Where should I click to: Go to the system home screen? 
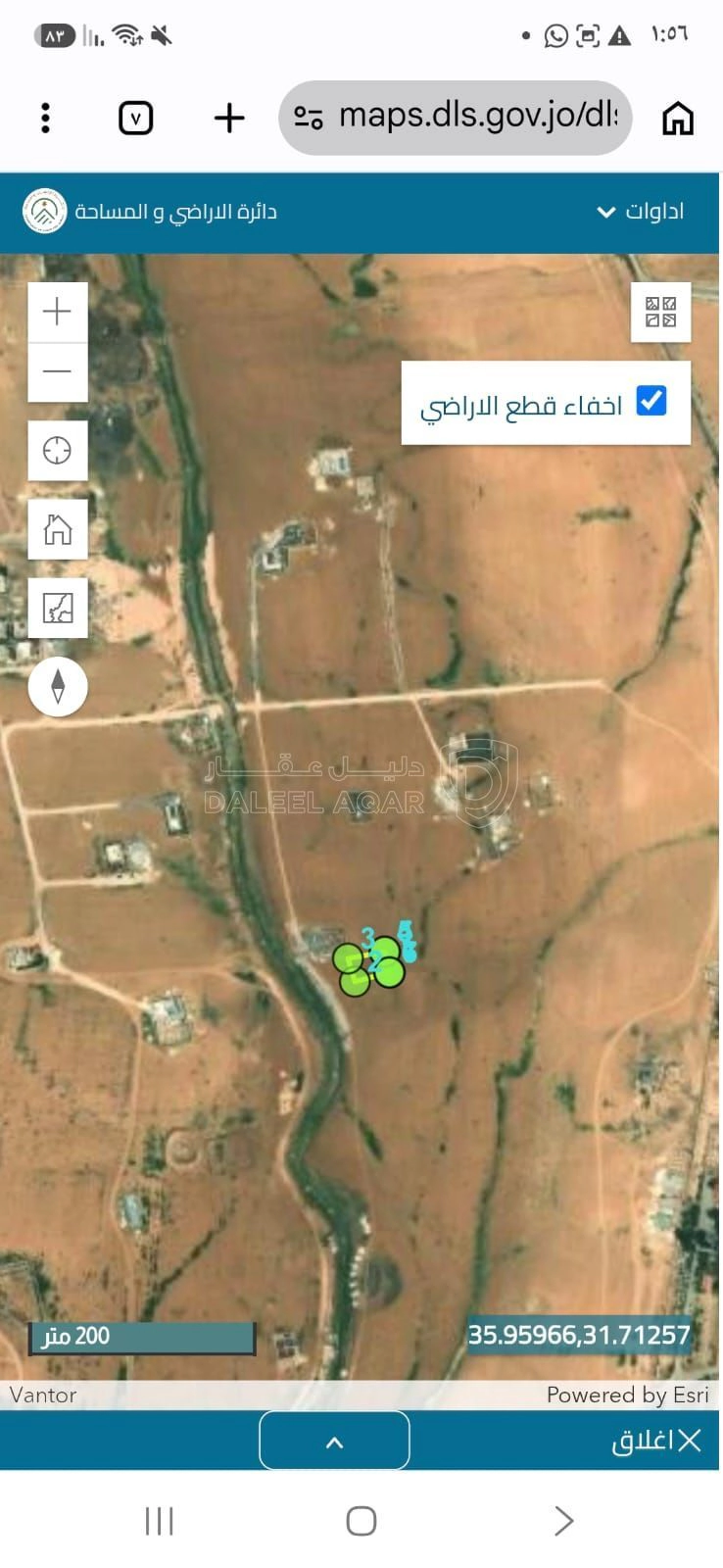(361, 1521)
